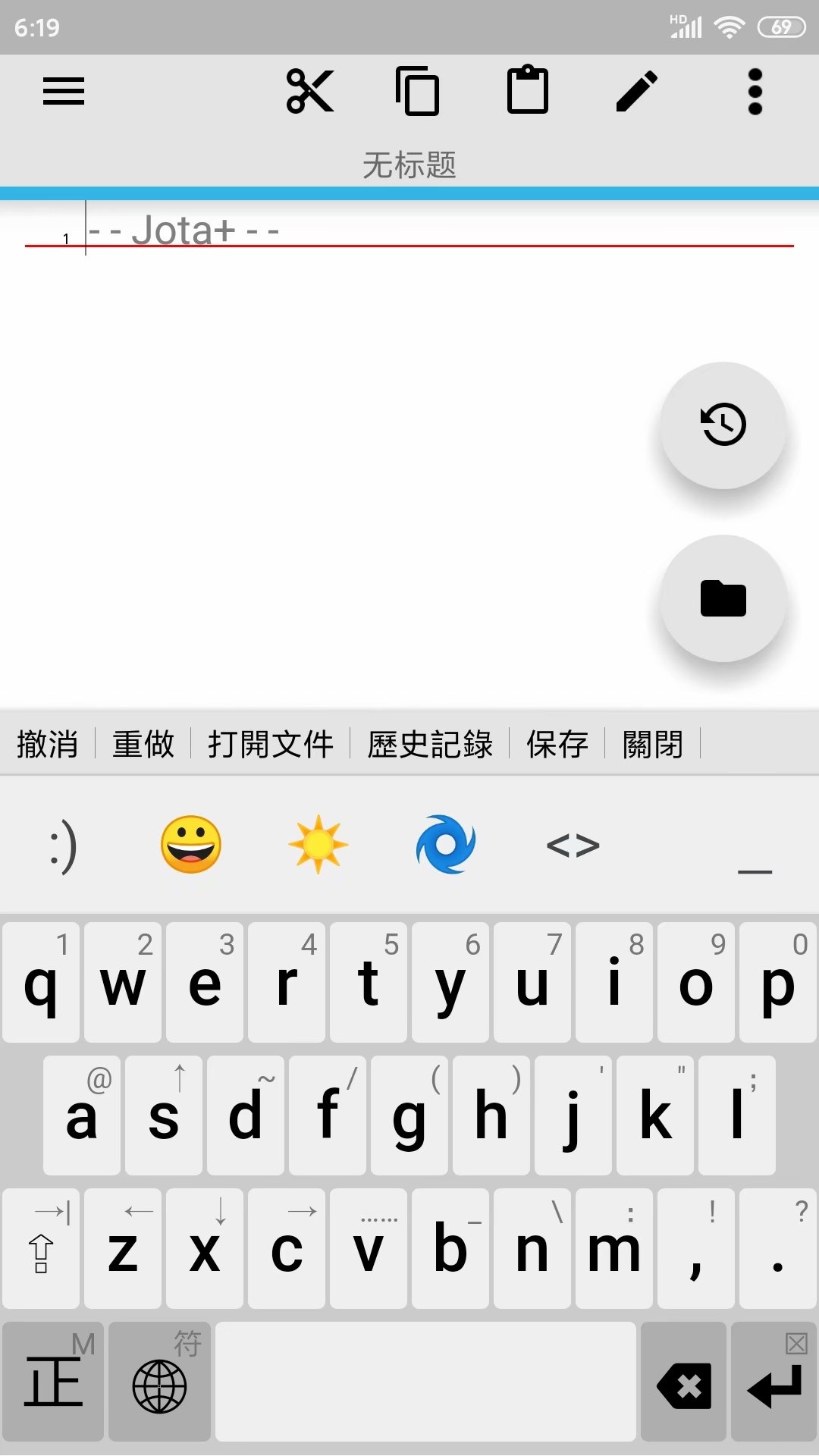The image size is (819, 1456).
Task: Focus the text editor area
Action: 409,455
